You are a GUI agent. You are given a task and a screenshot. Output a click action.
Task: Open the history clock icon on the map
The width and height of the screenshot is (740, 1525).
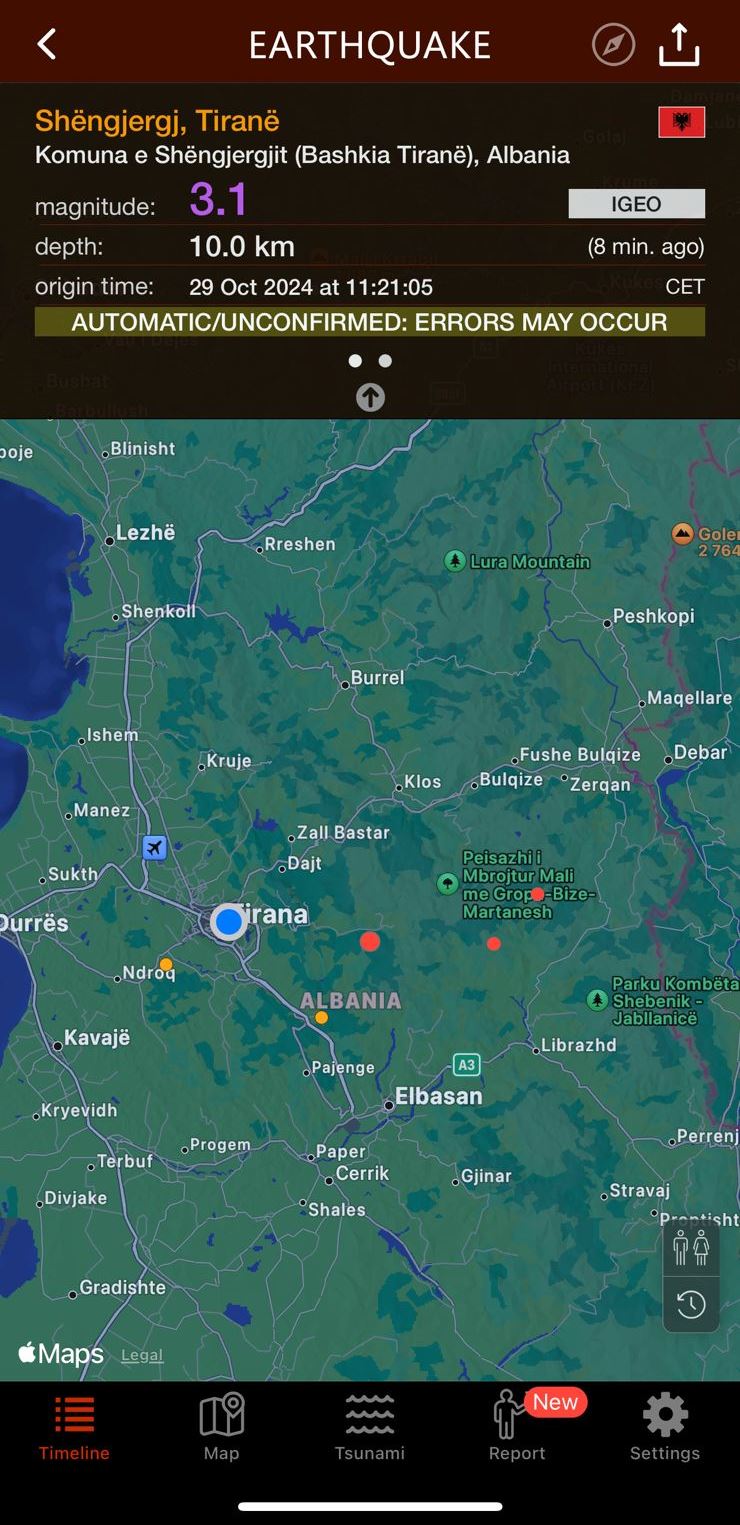coord(691,1304)
